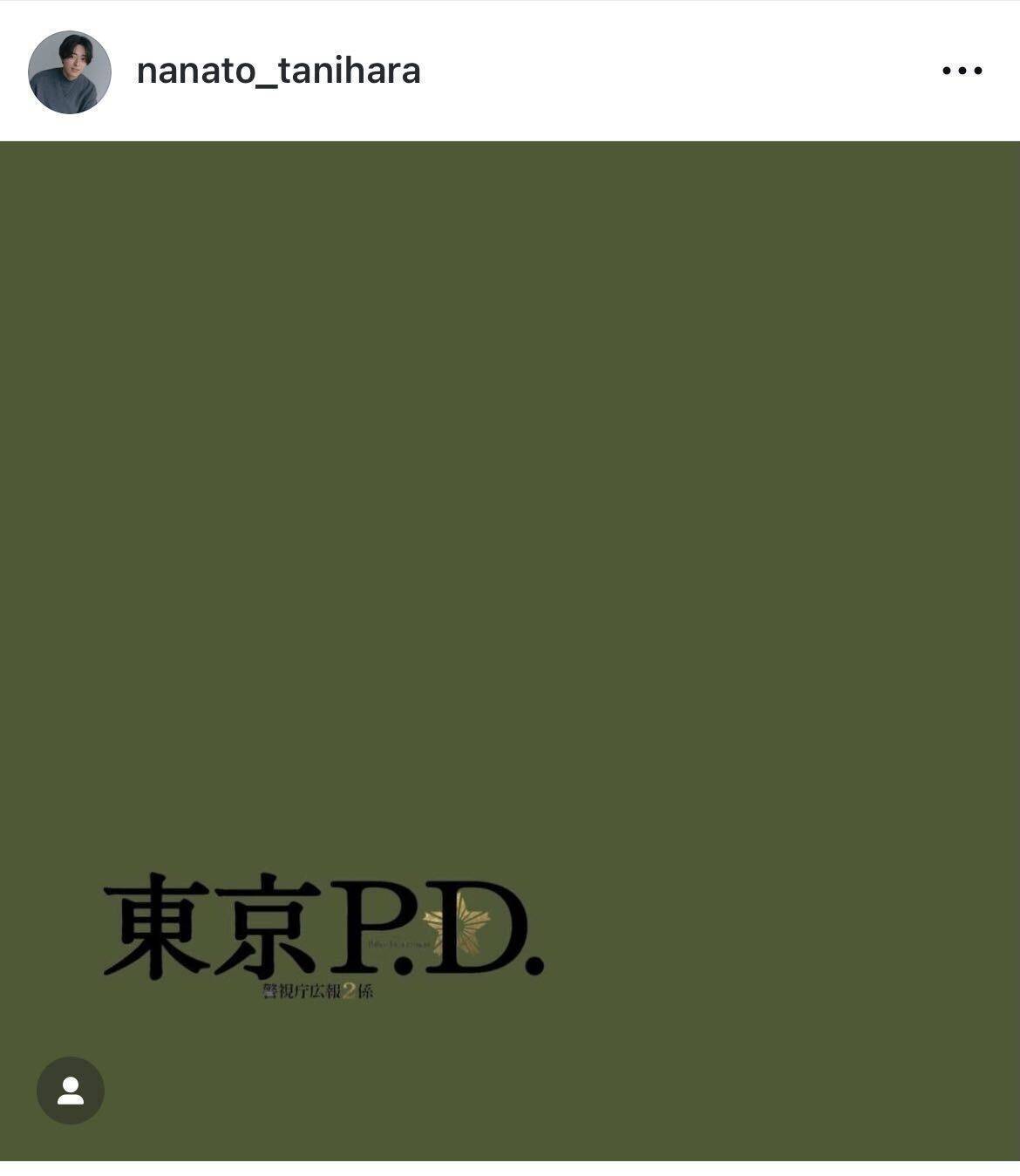Toggle the tagged accounts overlay visibility
Viewport: 1020px width, 1176px height.
pos(70,1090)
